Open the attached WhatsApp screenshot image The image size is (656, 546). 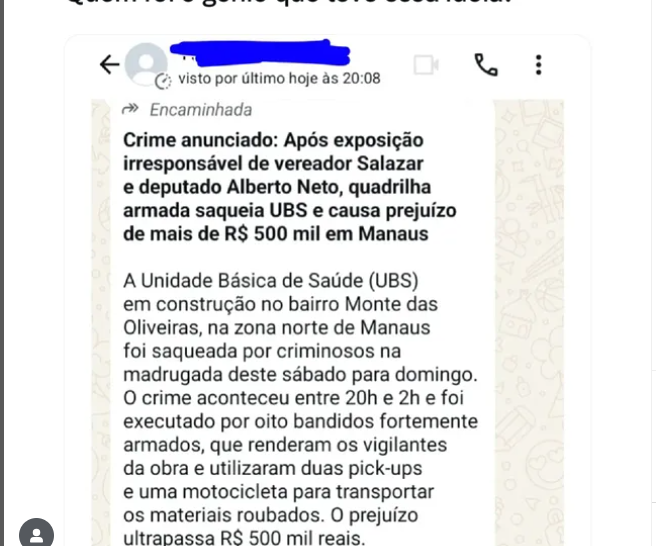click(328, 300)
